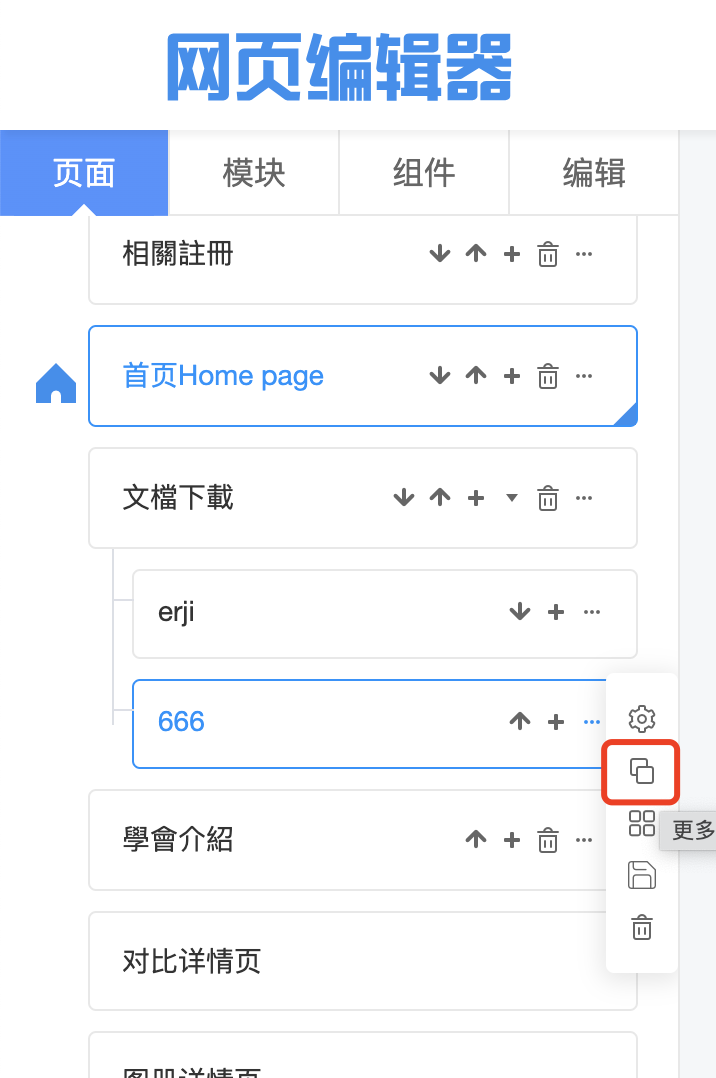
Task: Switch to the 组件 tab
Action: (424, 173)
